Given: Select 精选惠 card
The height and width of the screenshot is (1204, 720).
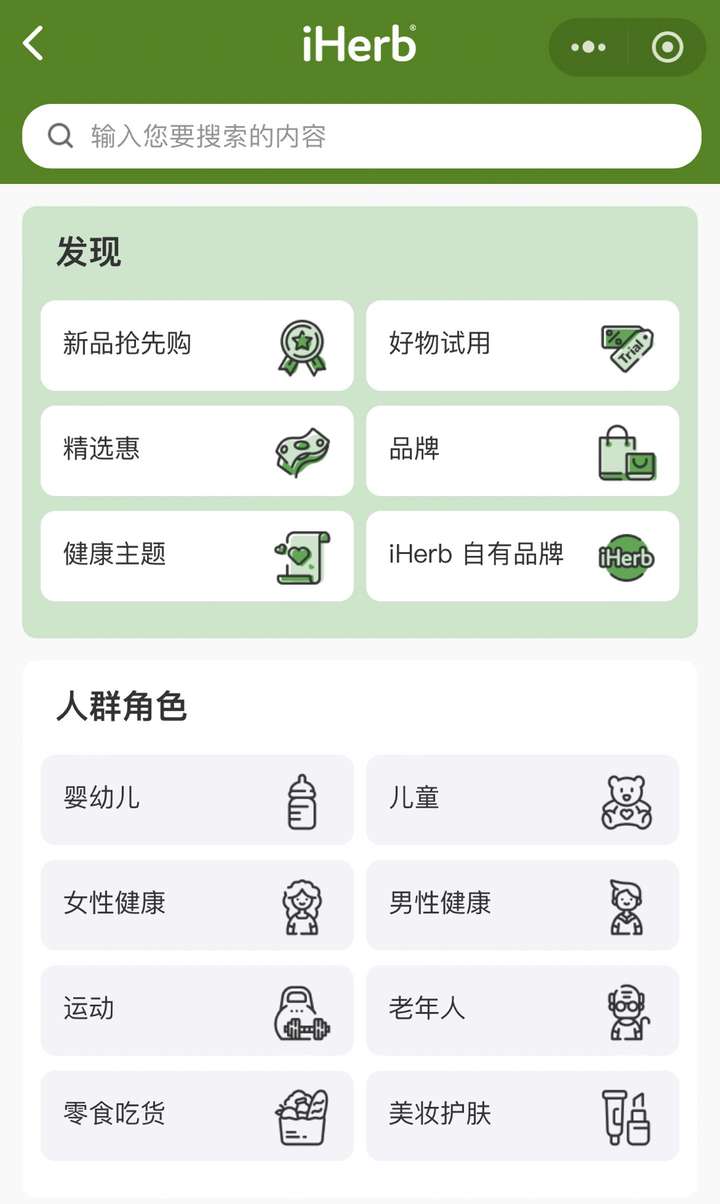Looking at the screenshot, I should point(197,451).
